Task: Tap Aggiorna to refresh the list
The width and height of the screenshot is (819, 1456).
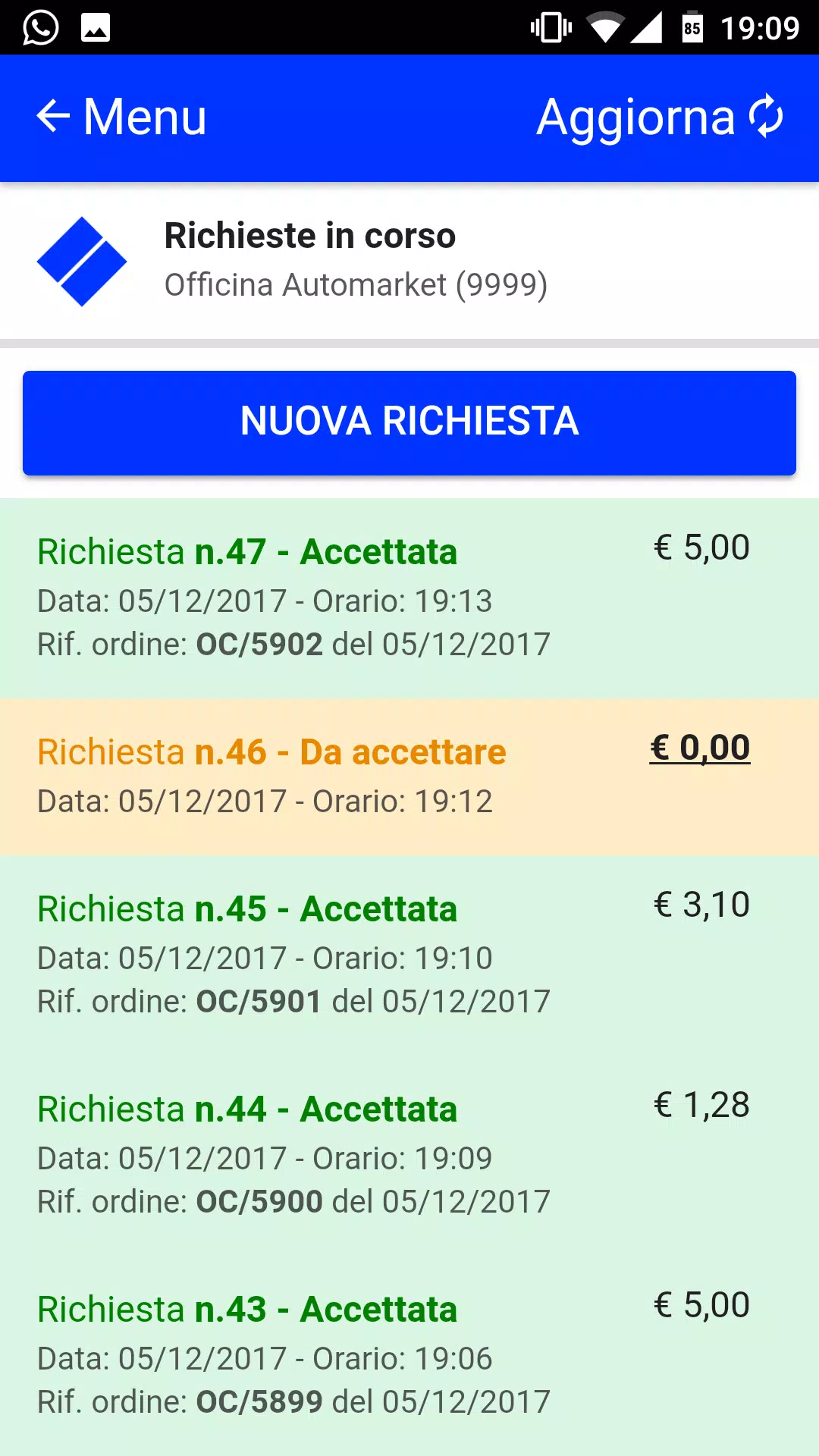Action: pyautogui.click(x=659, y=118)
